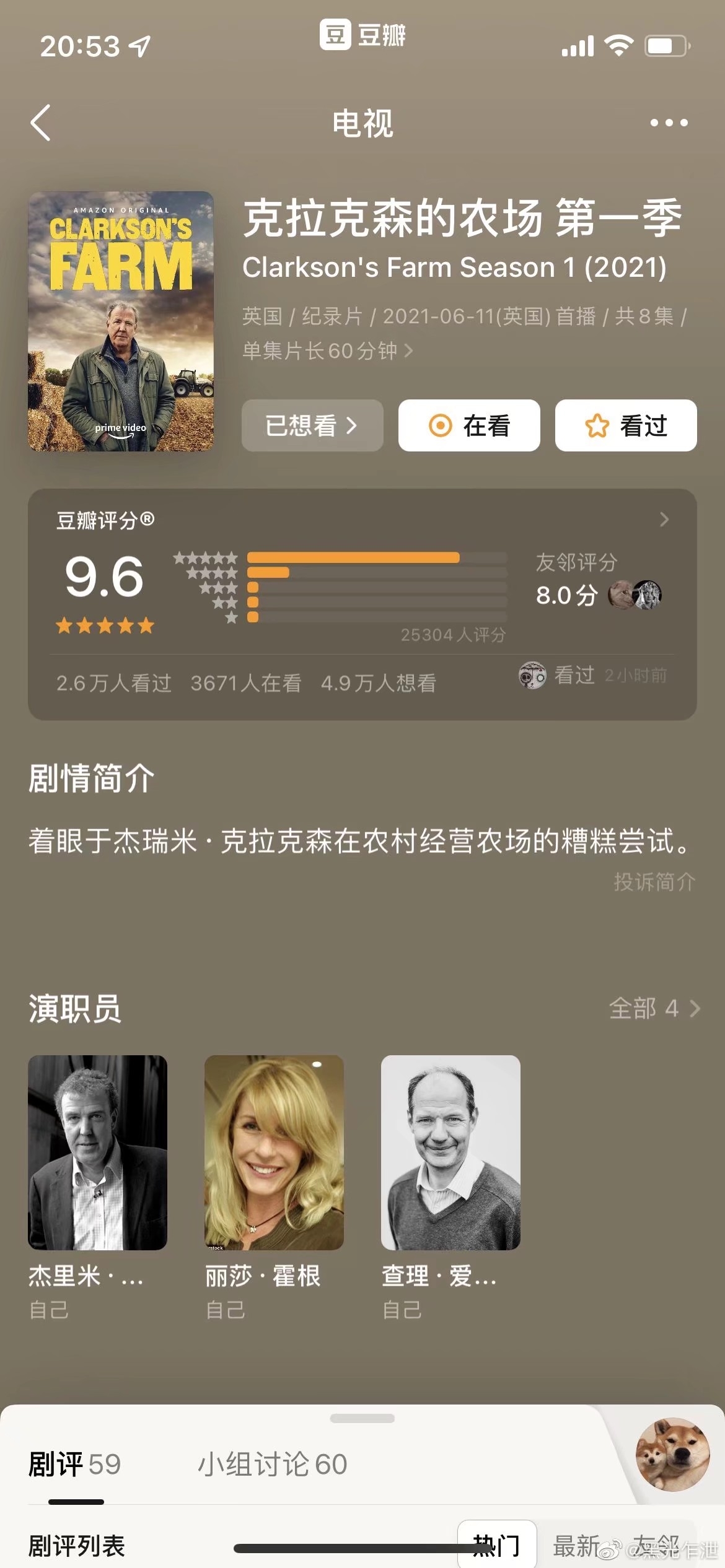
Task: Open the Clarkson's Farm poster image
Action: click(121, 321)
